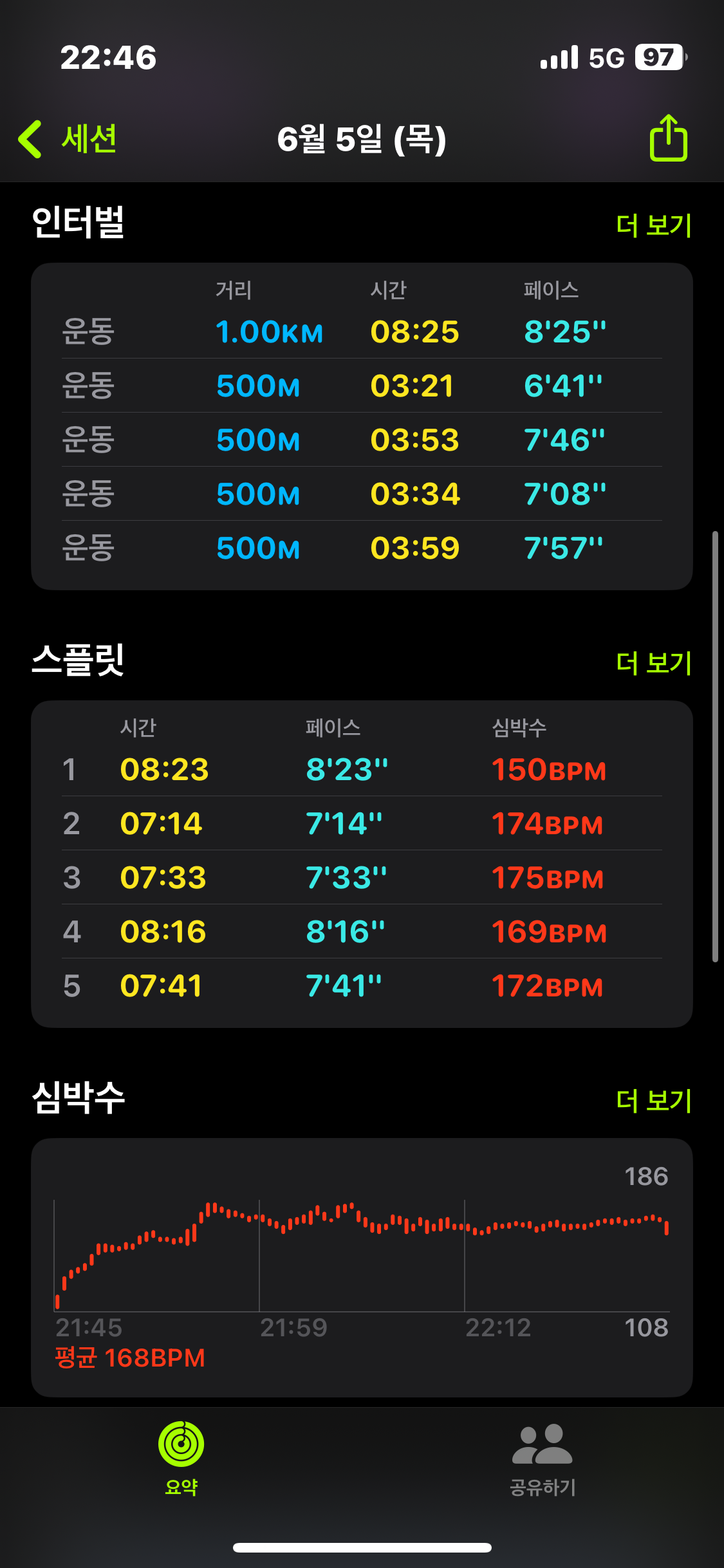Open the 인터벌 details card
Screen dimensions: 724x1568
point(362,426)
